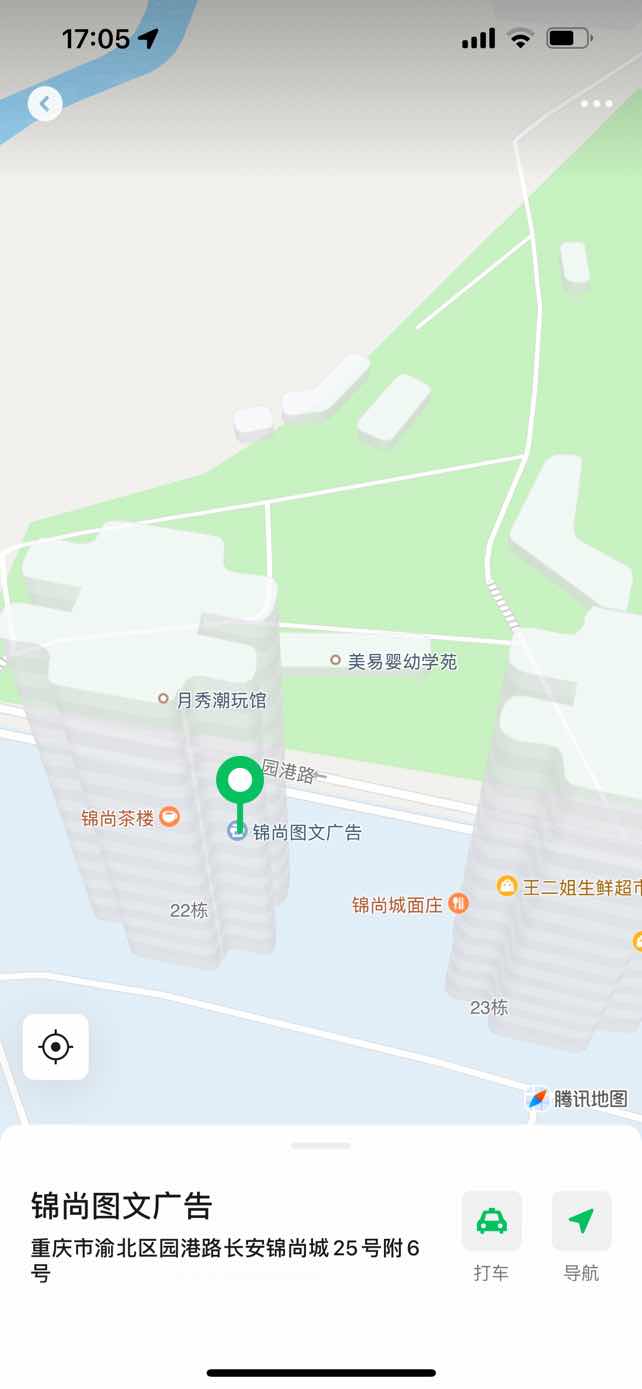This screenshot has width=642, height=1389.
Task: Tap 打车 to hail a taxi
Action: point(491,1222)
